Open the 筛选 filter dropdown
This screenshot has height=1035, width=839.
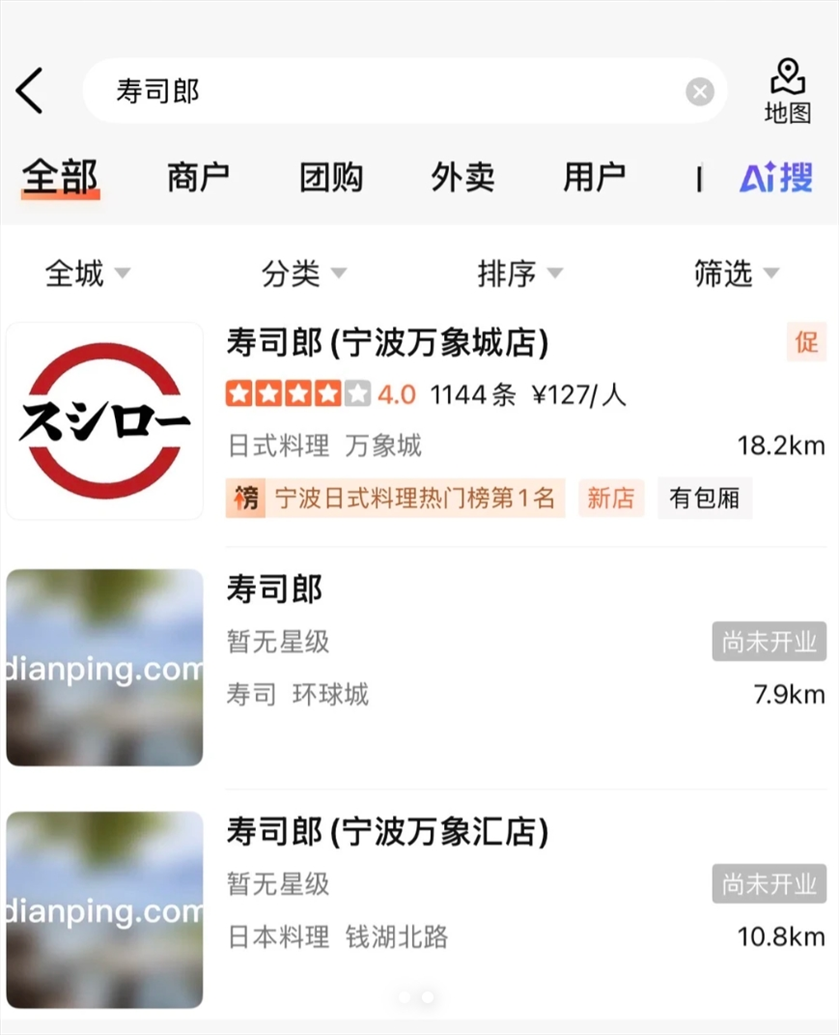(x=736, y=273)
